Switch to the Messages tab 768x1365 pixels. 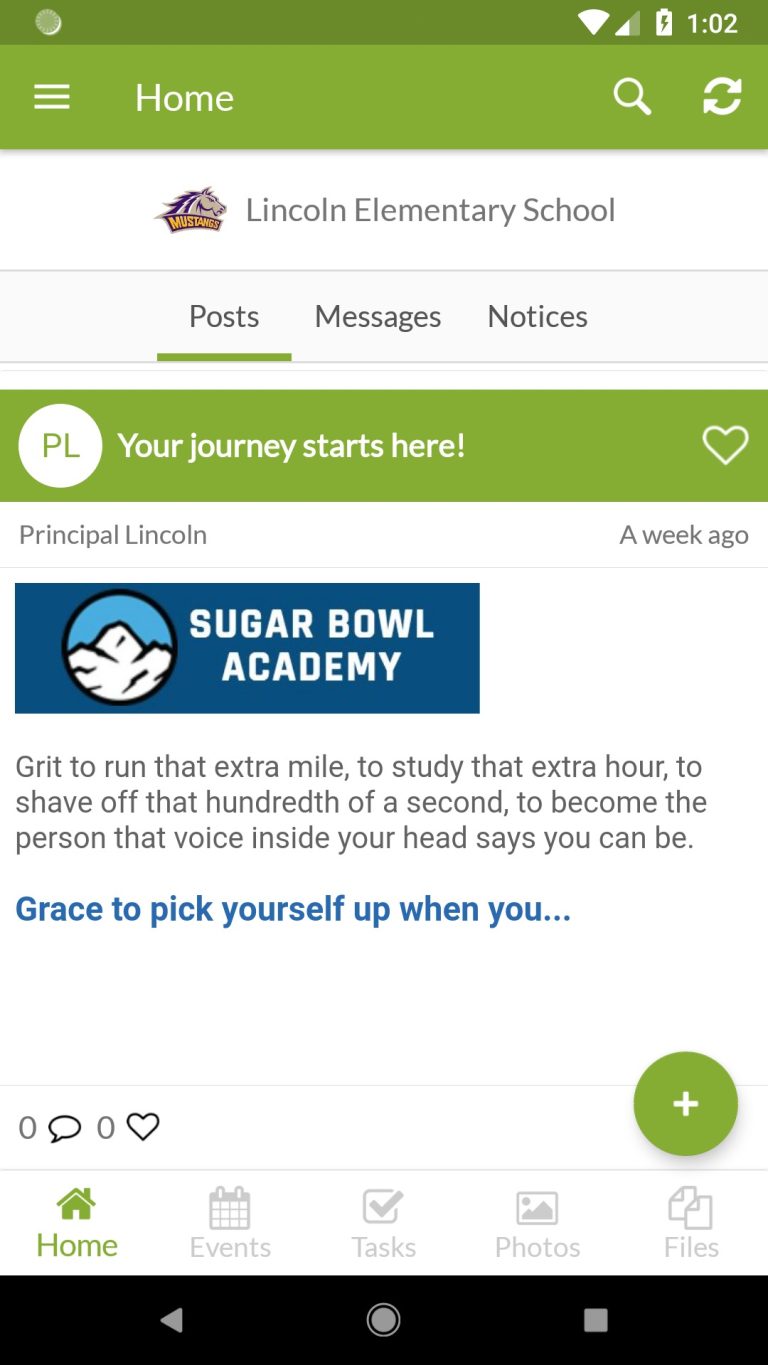[377, 316]
